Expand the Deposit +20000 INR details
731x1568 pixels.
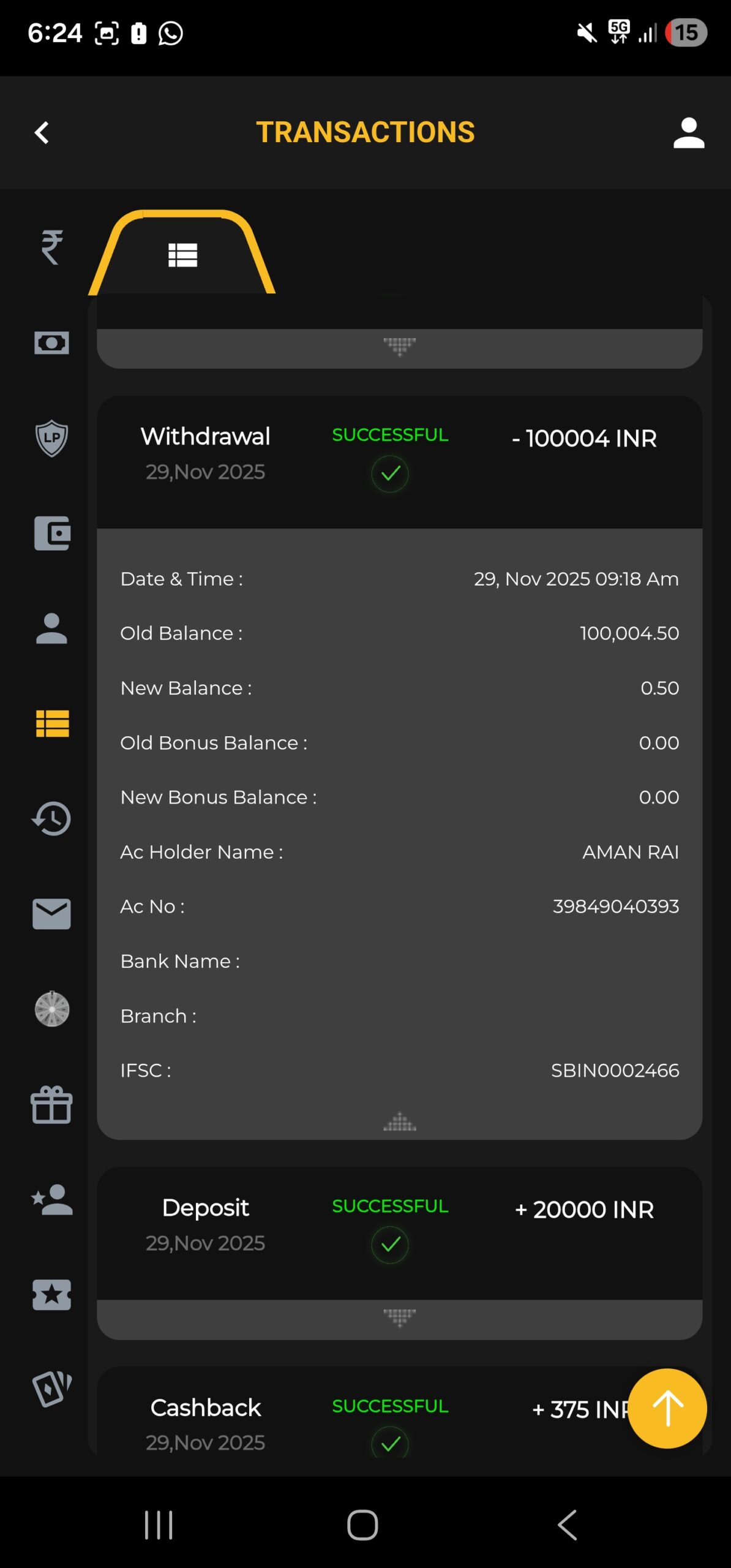click(399, 1316)
